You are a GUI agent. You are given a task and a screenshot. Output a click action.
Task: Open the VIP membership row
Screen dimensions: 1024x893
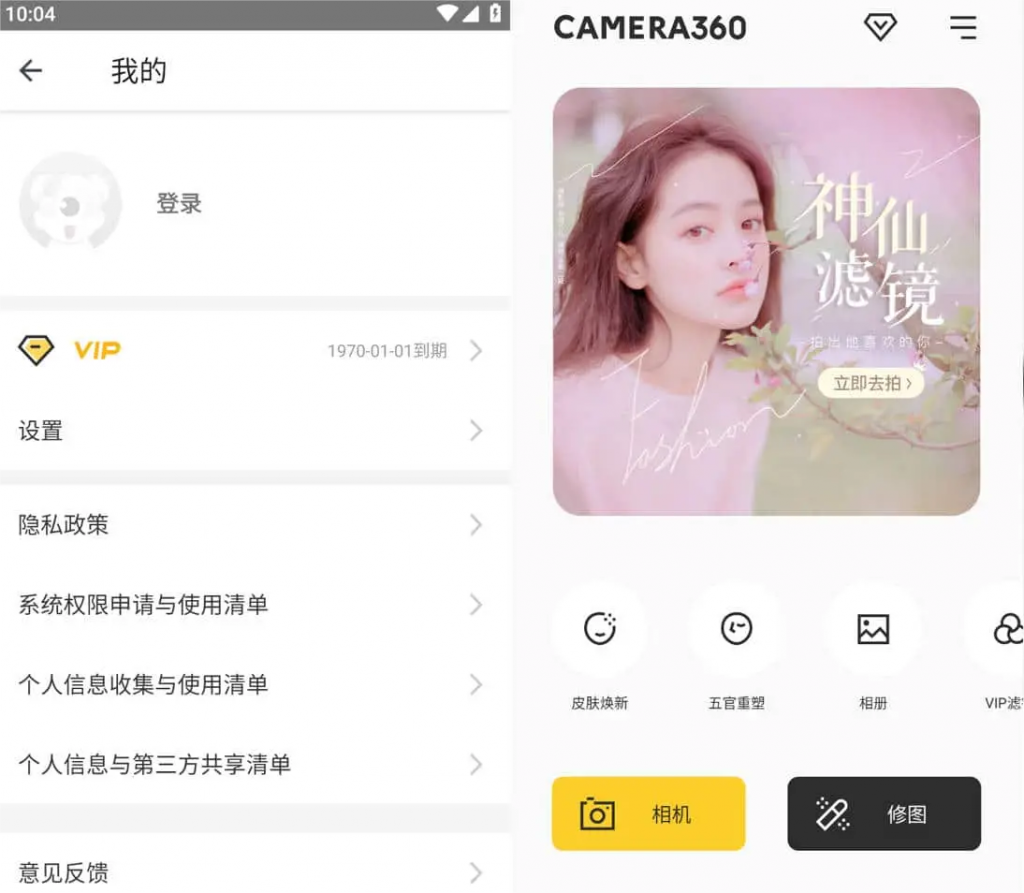tap(255, 351)
